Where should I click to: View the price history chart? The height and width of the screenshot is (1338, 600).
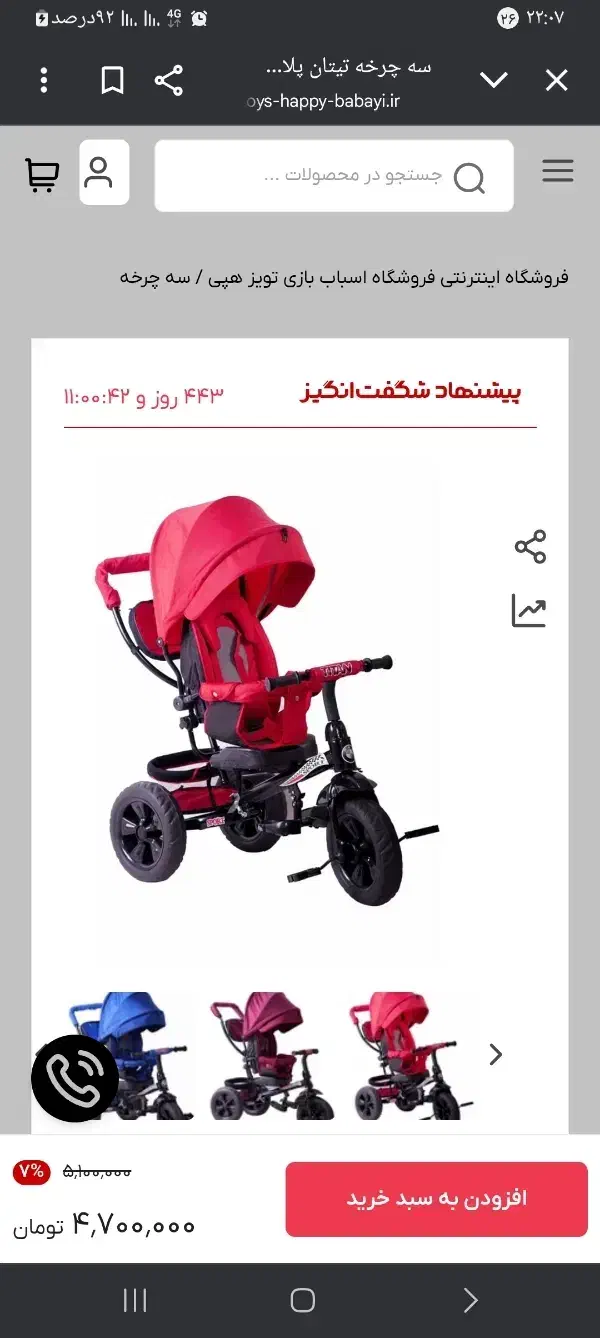[529, 611]
